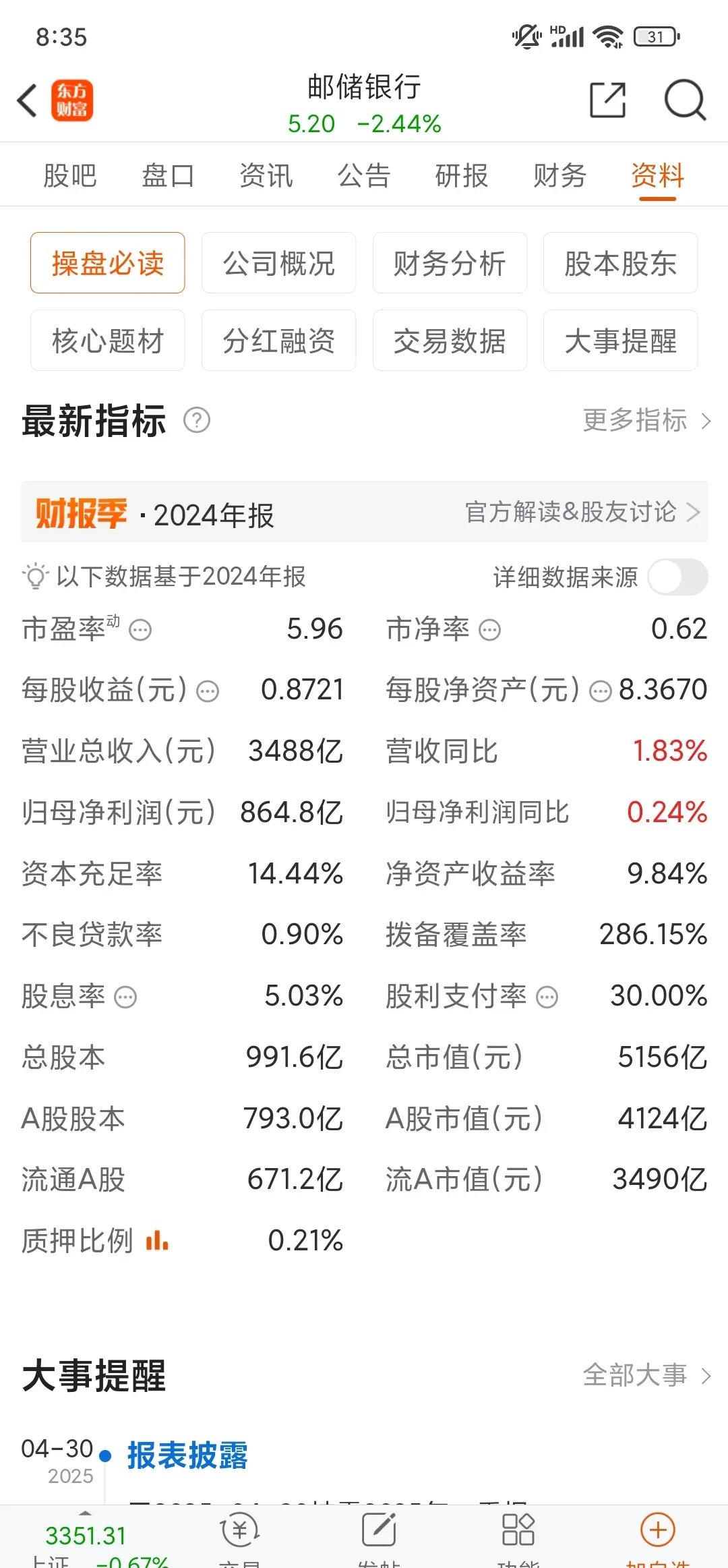Tap the info icon next to 股息率
Viewport: 728px width, 1568px height.
pos(125,997)
